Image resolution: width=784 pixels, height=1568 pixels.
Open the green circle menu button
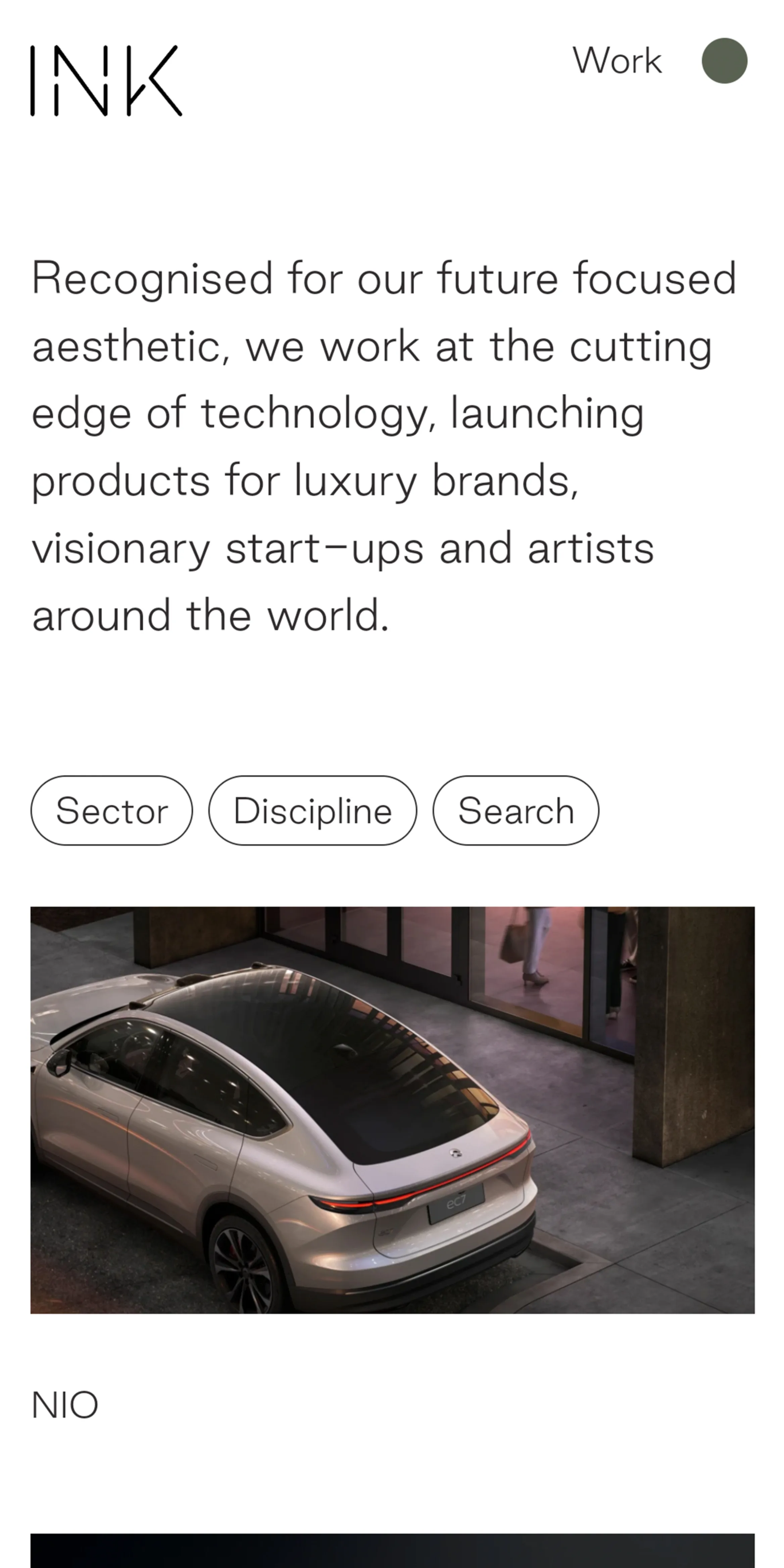[x=724, y=61]
